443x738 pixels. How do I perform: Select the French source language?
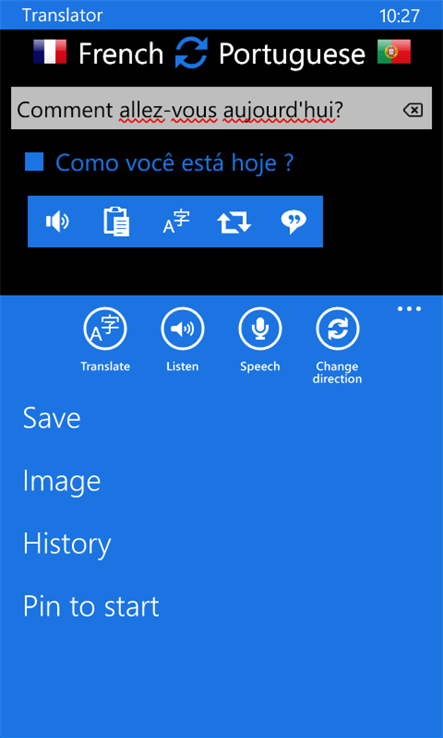pos(98,53)
